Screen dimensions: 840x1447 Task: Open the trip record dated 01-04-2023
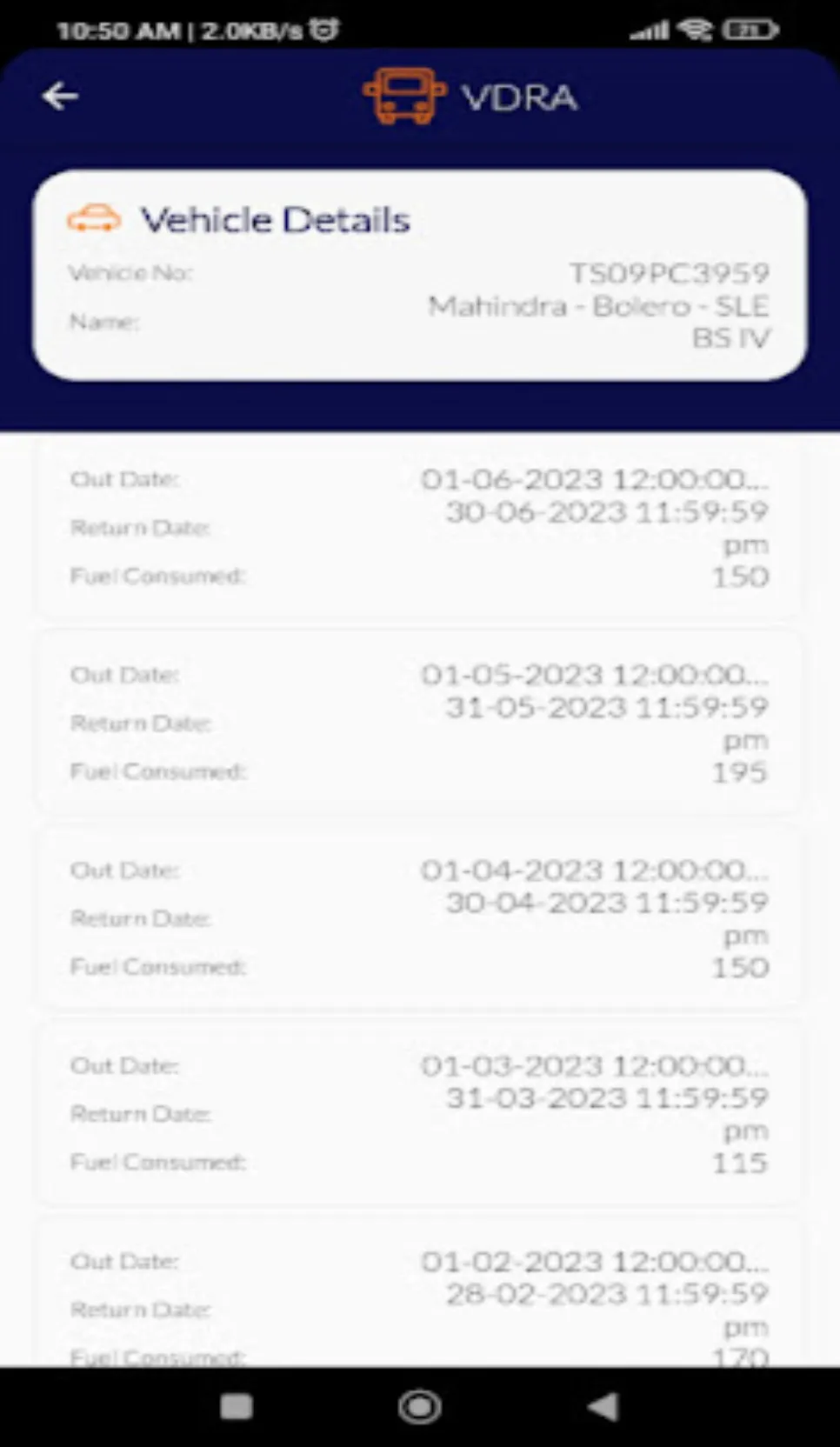[418, 918]
